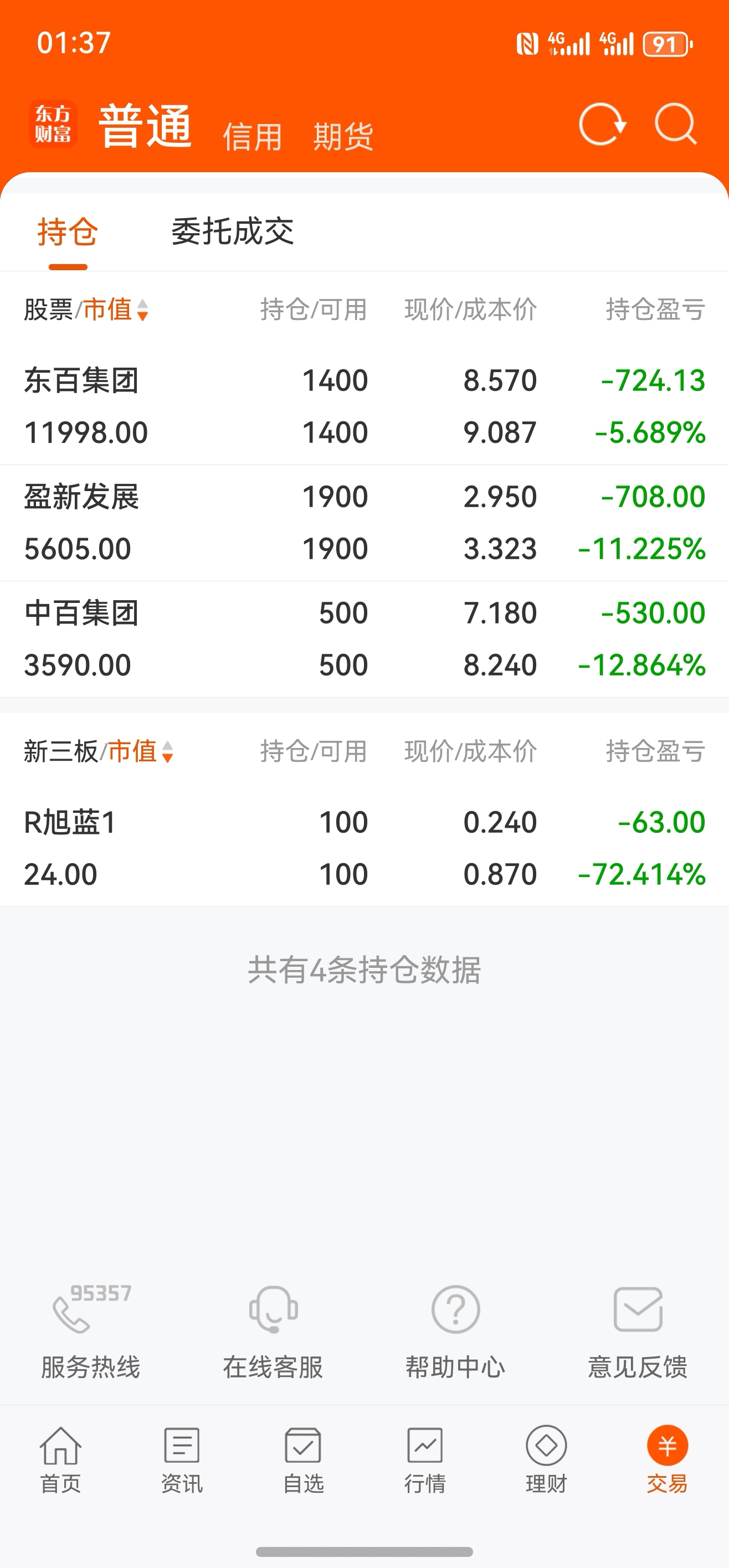Image resolution: width=729 pixels, height=1568 pixels.
Task: Call the 服务热线 95357
Action: 91,1332
